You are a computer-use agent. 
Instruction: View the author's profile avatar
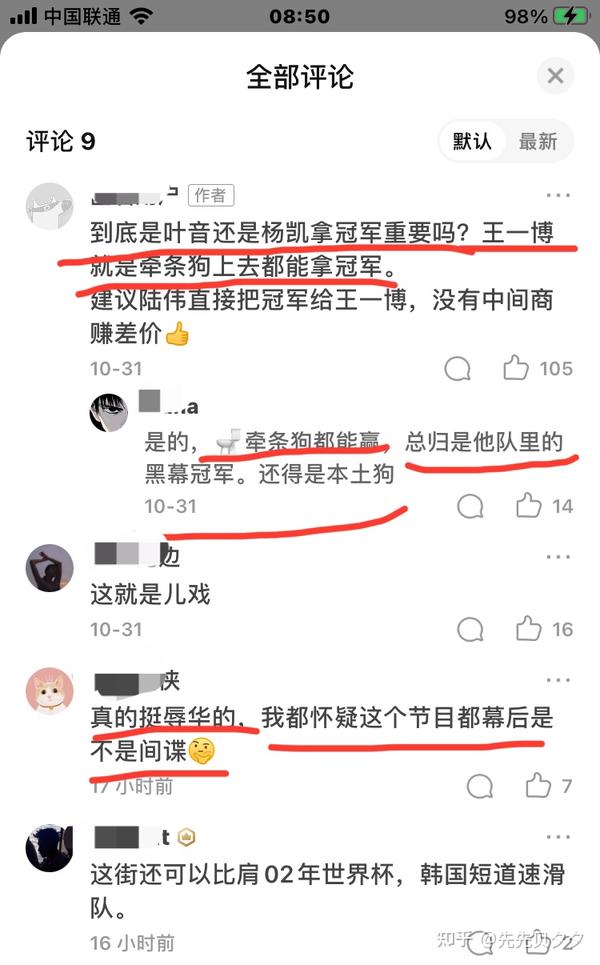click(49, 206)
